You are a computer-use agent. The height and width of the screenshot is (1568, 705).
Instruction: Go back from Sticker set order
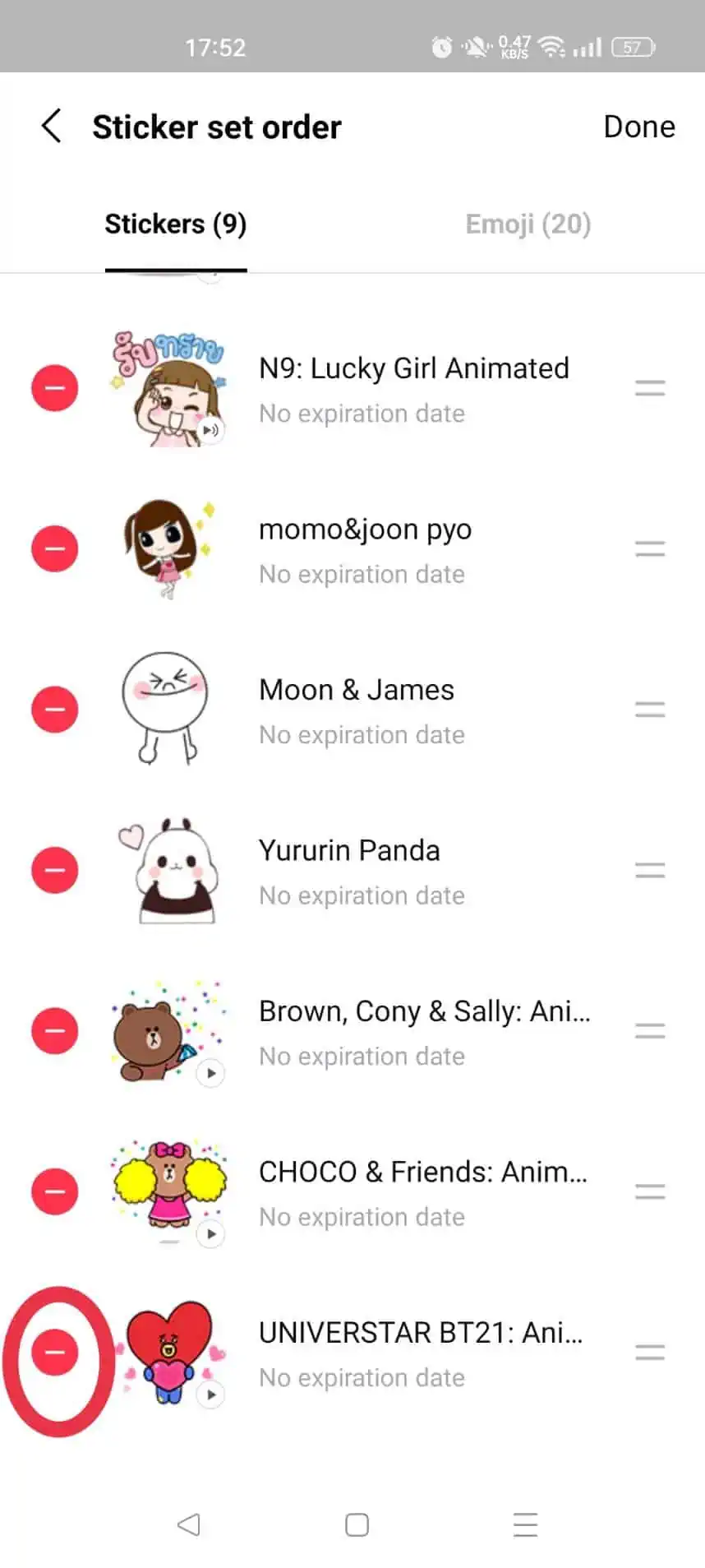click(52, 127)
